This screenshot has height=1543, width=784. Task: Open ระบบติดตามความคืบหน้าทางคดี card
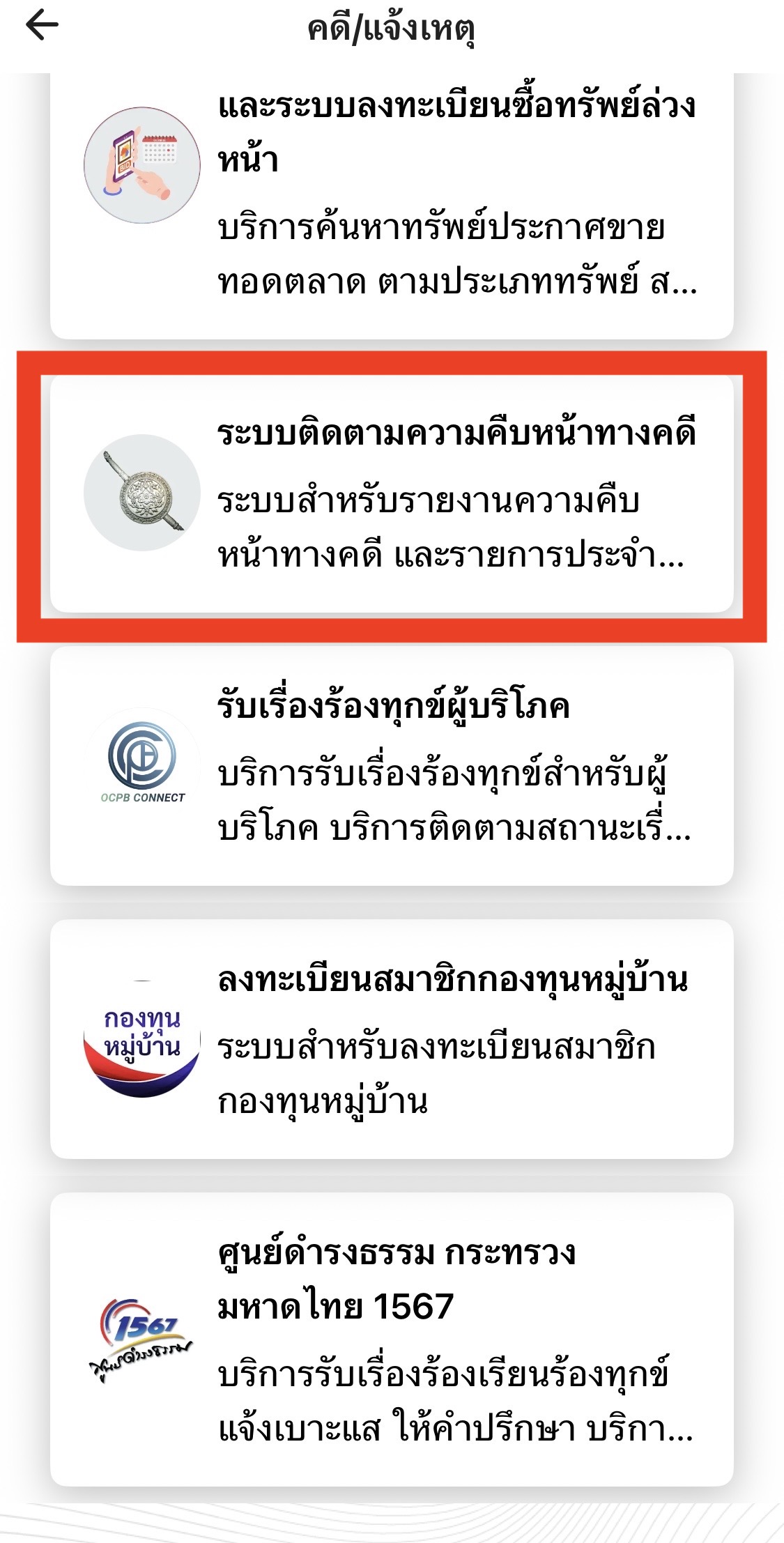click(392, 495)
